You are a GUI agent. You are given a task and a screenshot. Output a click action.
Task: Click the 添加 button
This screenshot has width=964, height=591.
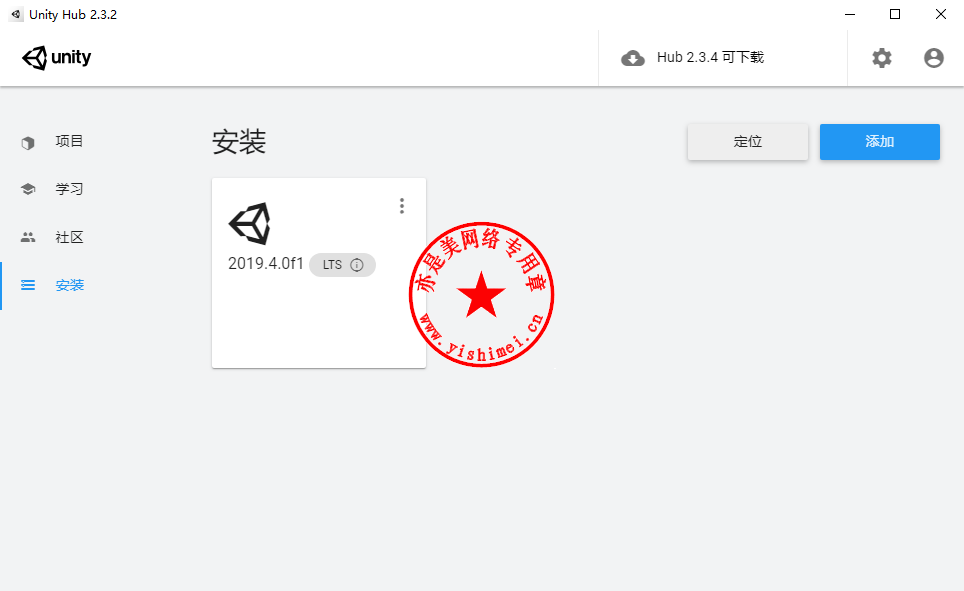coord(879,142)
